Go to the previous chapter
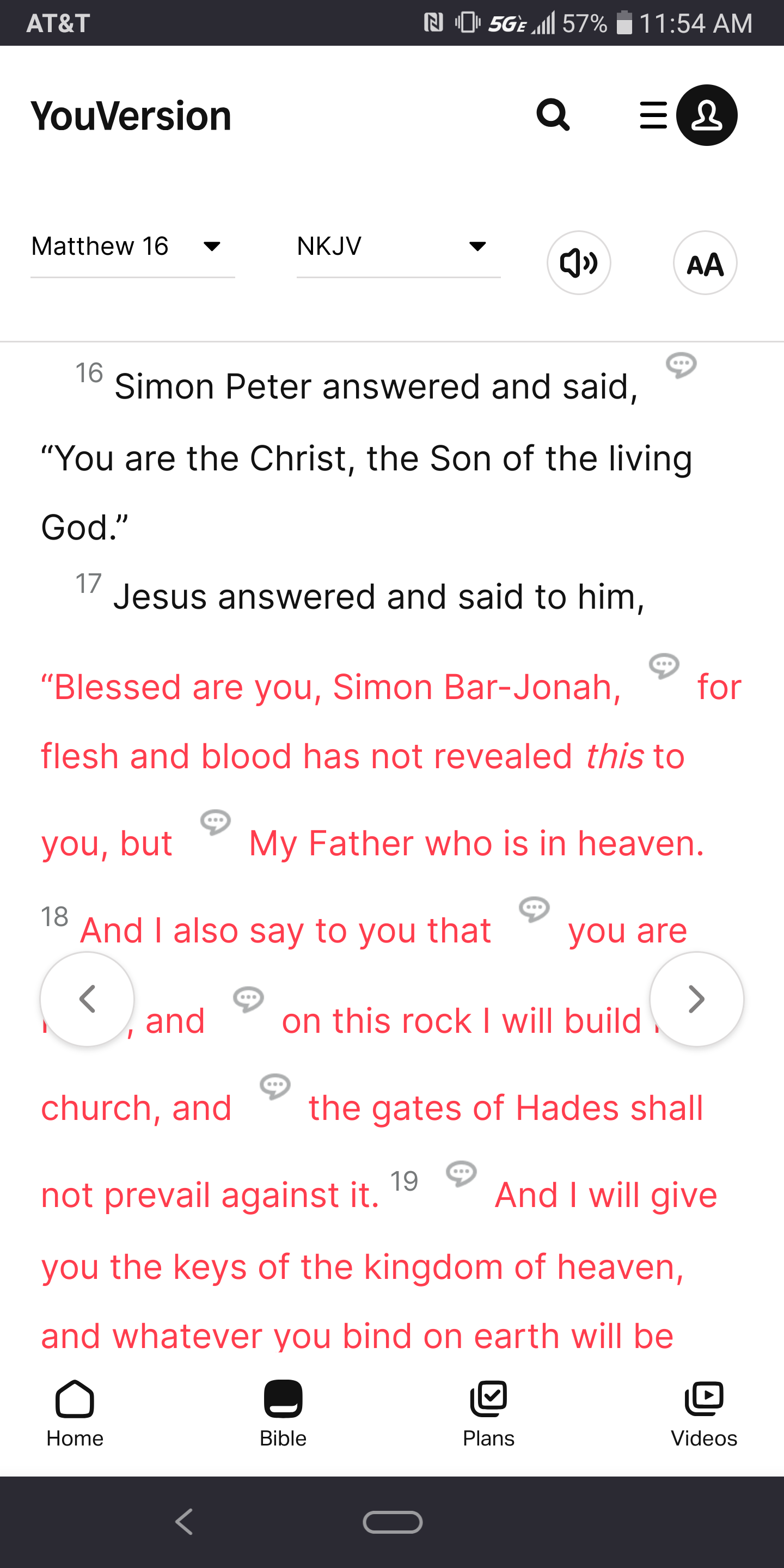The image size is (784, 1568). pyautogui.click(x=87, y=999)
